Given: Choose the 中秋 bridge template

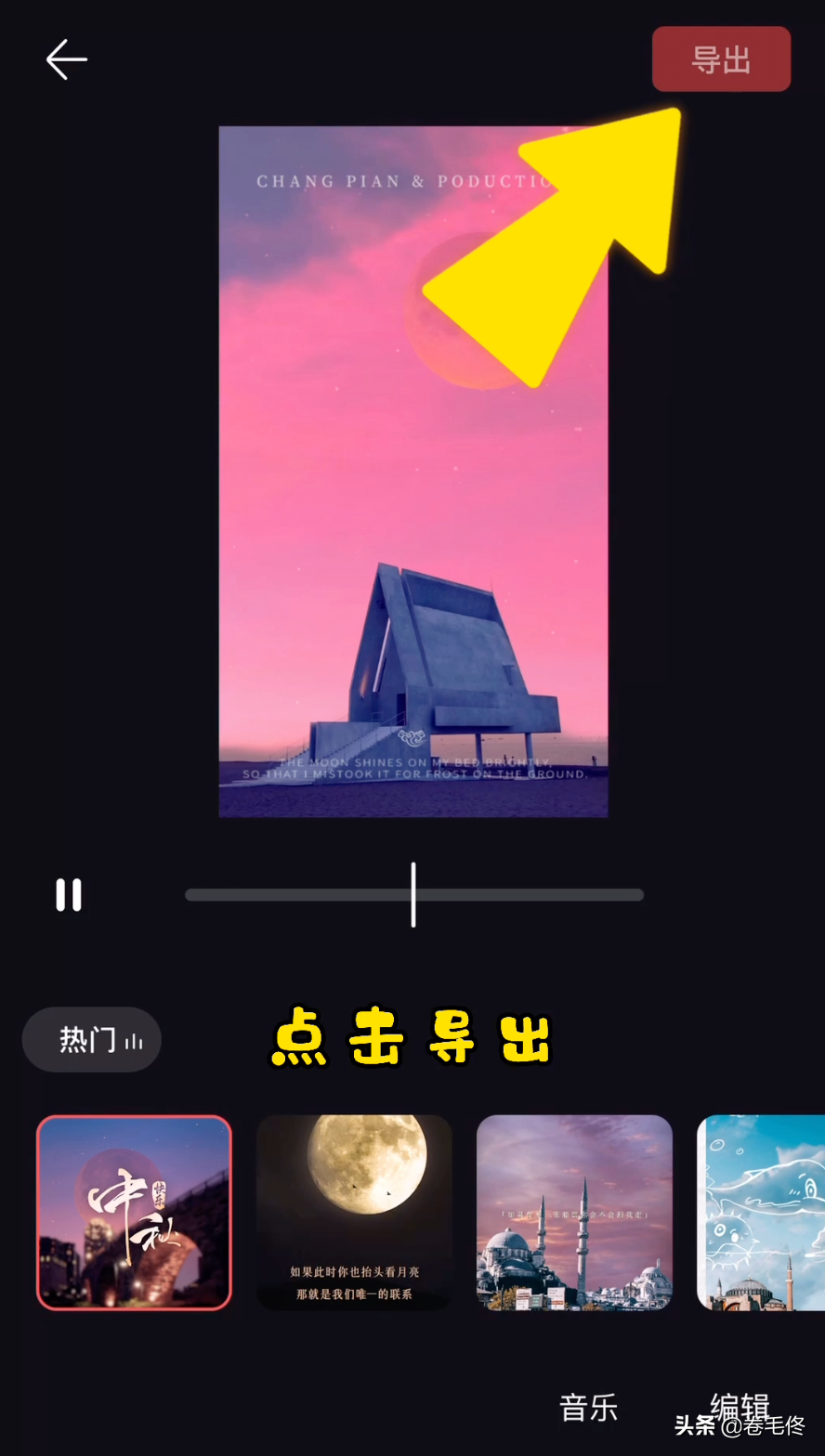Looking at the screenshot, I should click(134, 1213).
